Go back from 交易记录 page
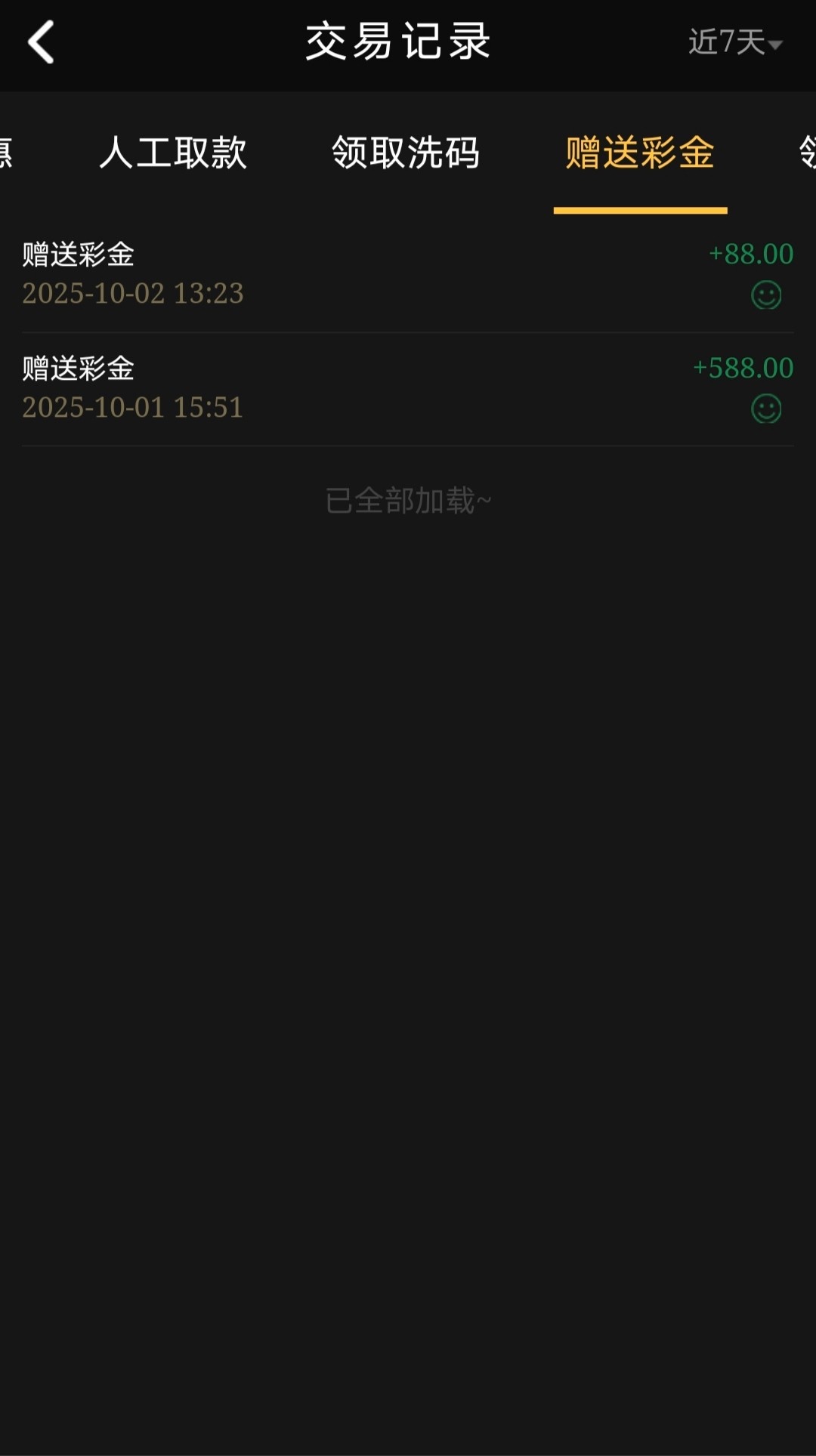Viewport: 816px width, 1456px height. click(x=42, y=42)
